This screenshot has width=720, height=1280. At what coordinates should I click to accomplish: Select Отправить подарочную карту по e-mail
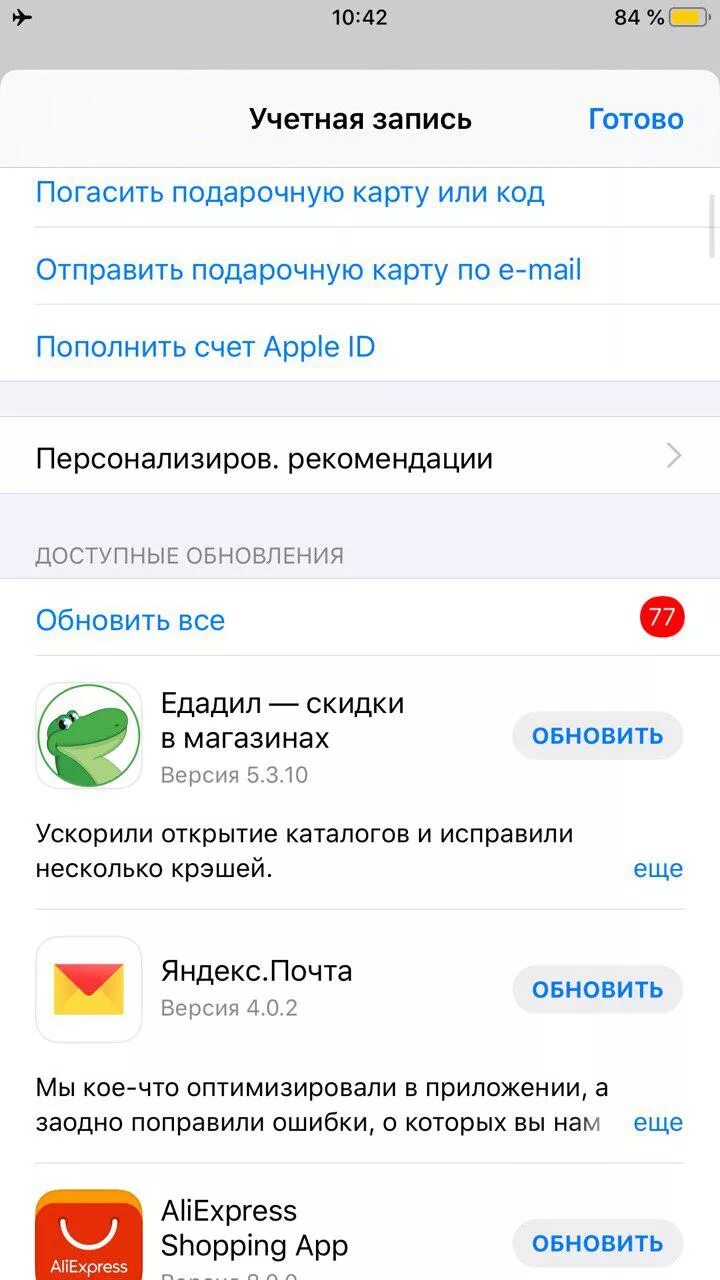click(x=308, y=270)
